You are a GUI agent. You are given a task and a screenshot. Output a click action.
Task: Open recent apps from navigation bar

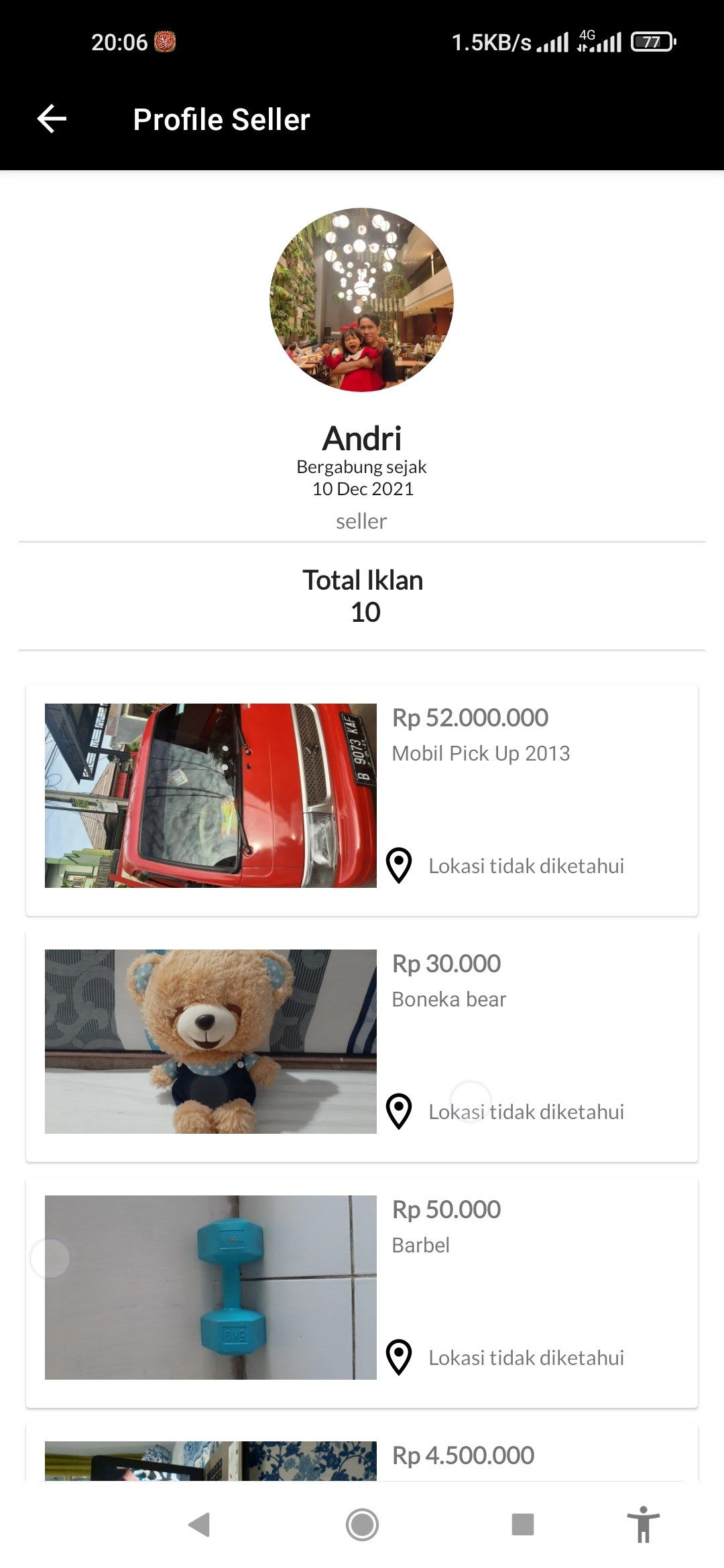click(x=523, y=1524)
